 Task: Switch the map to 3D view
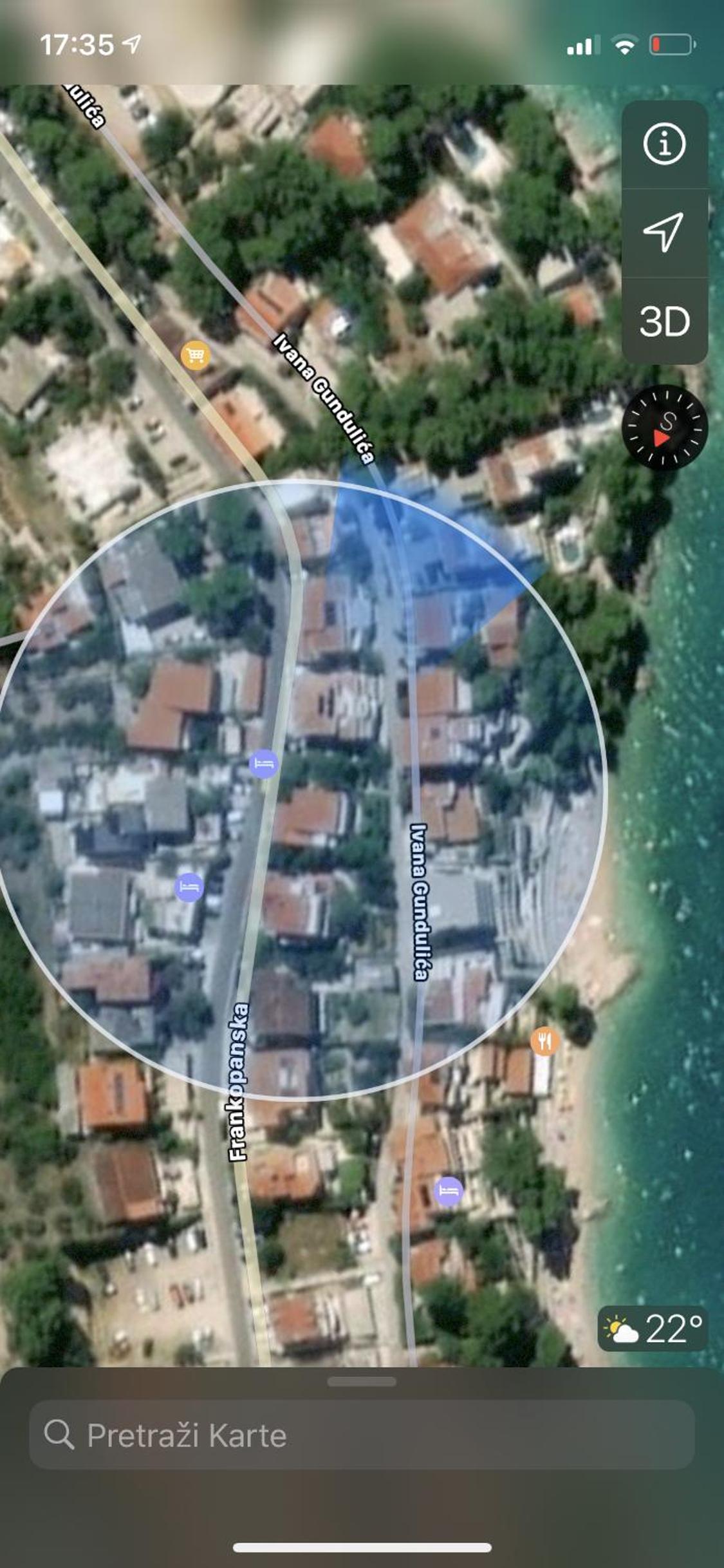664,321
